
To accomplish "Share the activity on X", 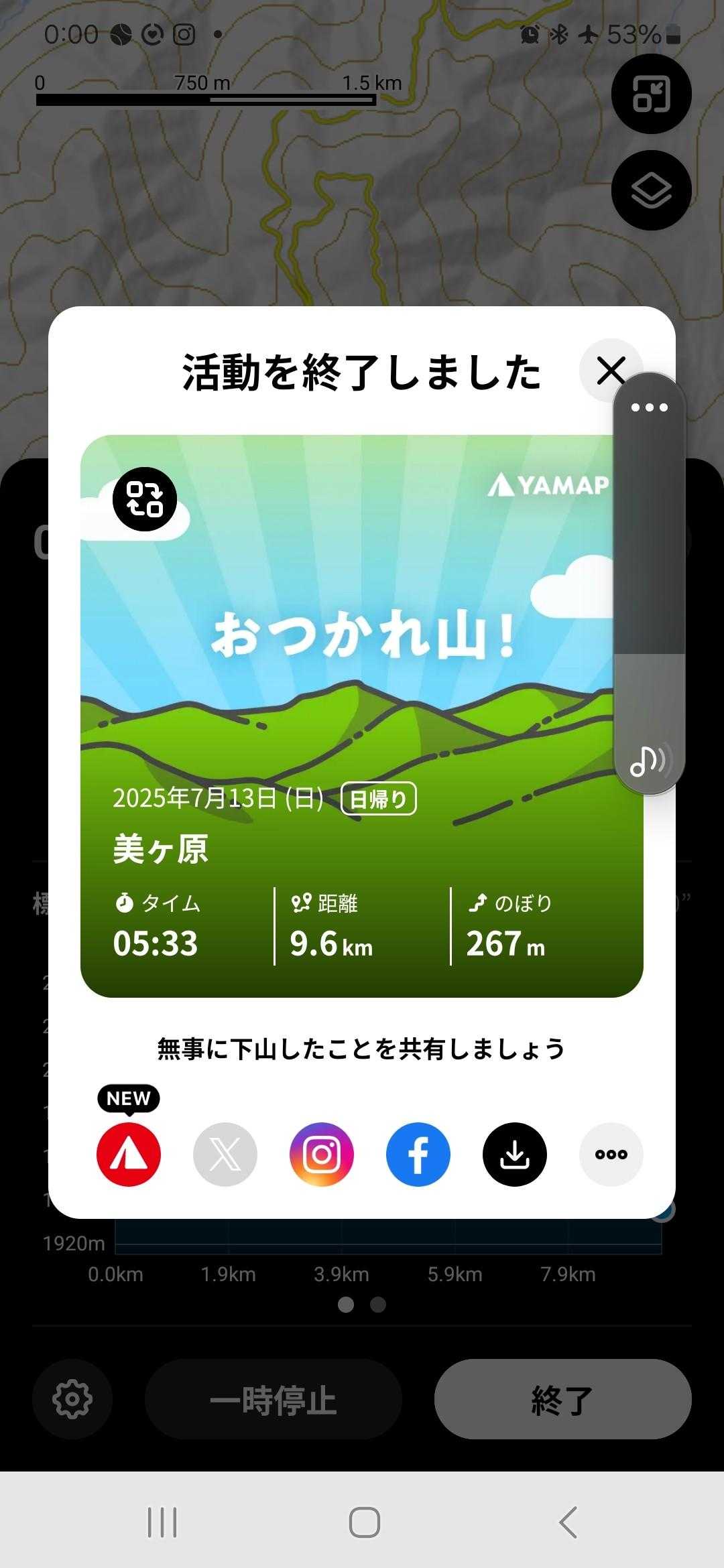I will coord(225,1154).
